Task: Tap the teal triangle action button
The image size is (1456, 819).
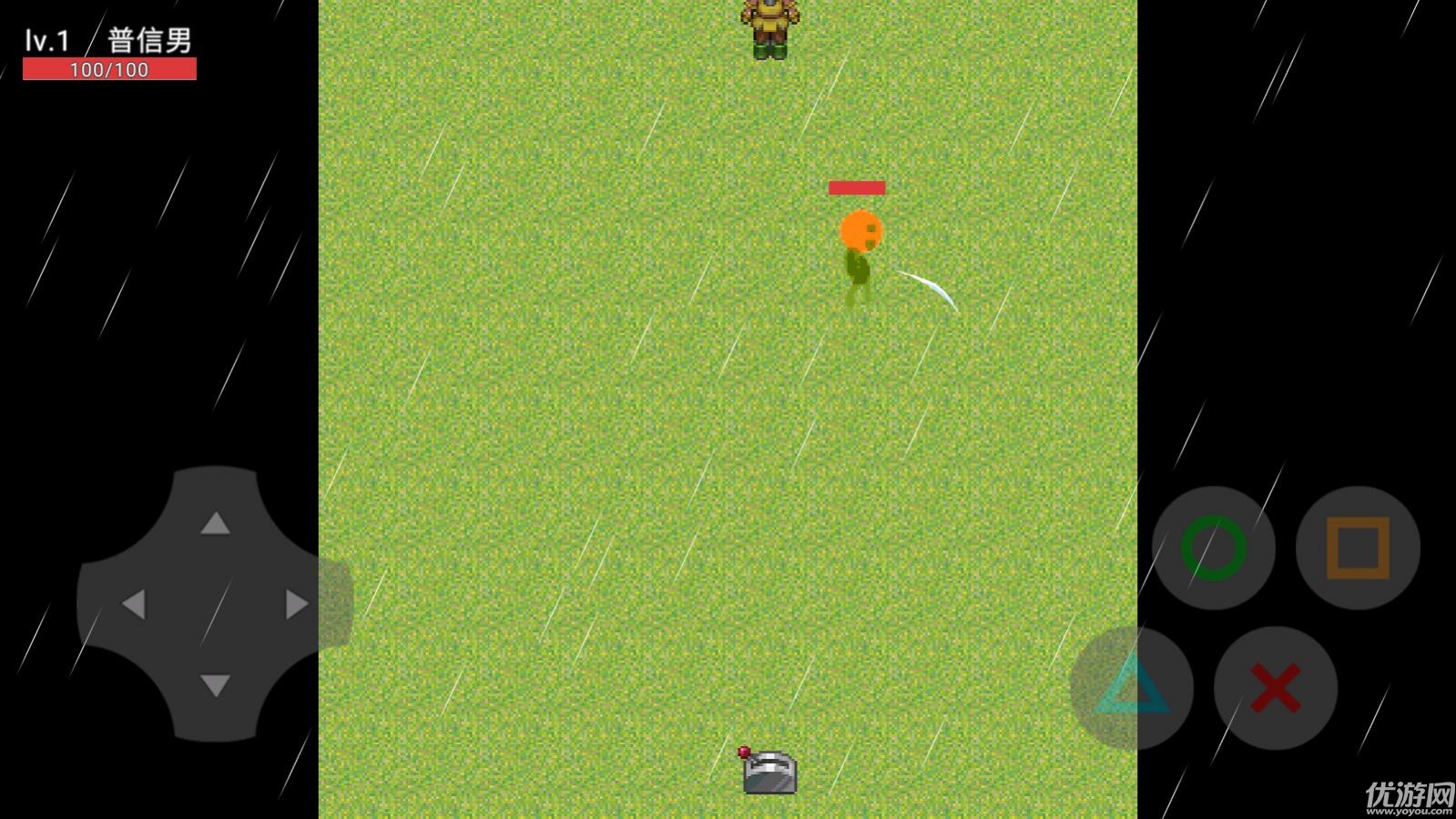Action: [1132, 688]
